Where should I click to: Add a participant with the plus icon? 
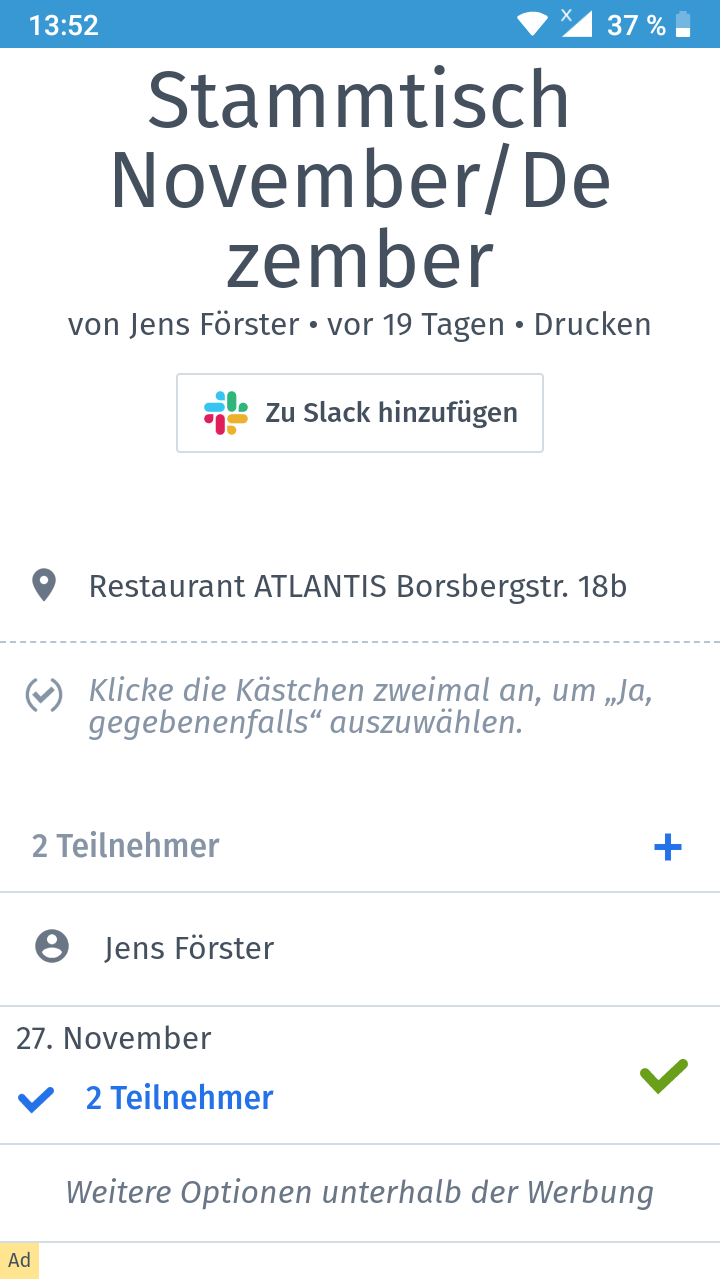coord(667,848)
